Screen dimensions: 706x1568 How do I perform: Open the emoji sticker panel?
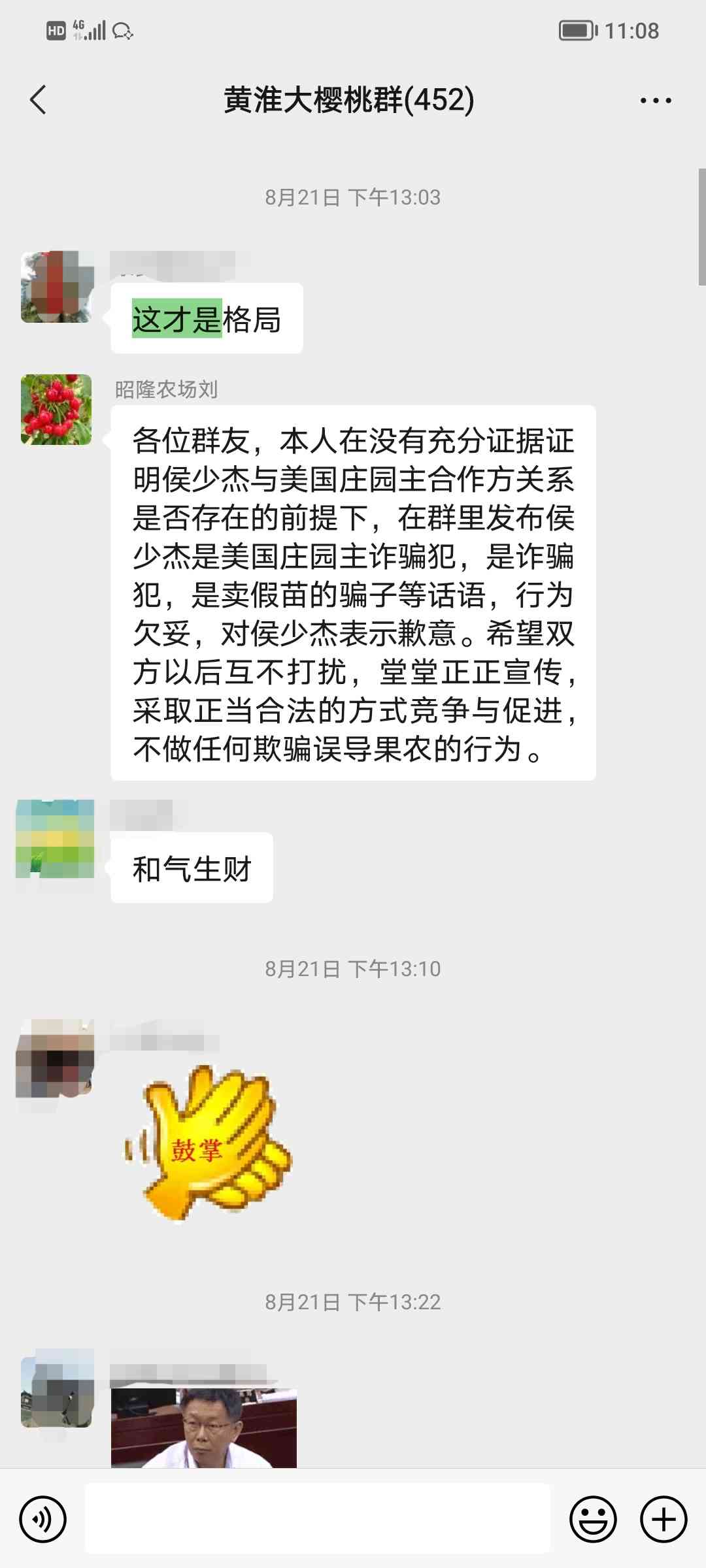tap(593, 1519)
